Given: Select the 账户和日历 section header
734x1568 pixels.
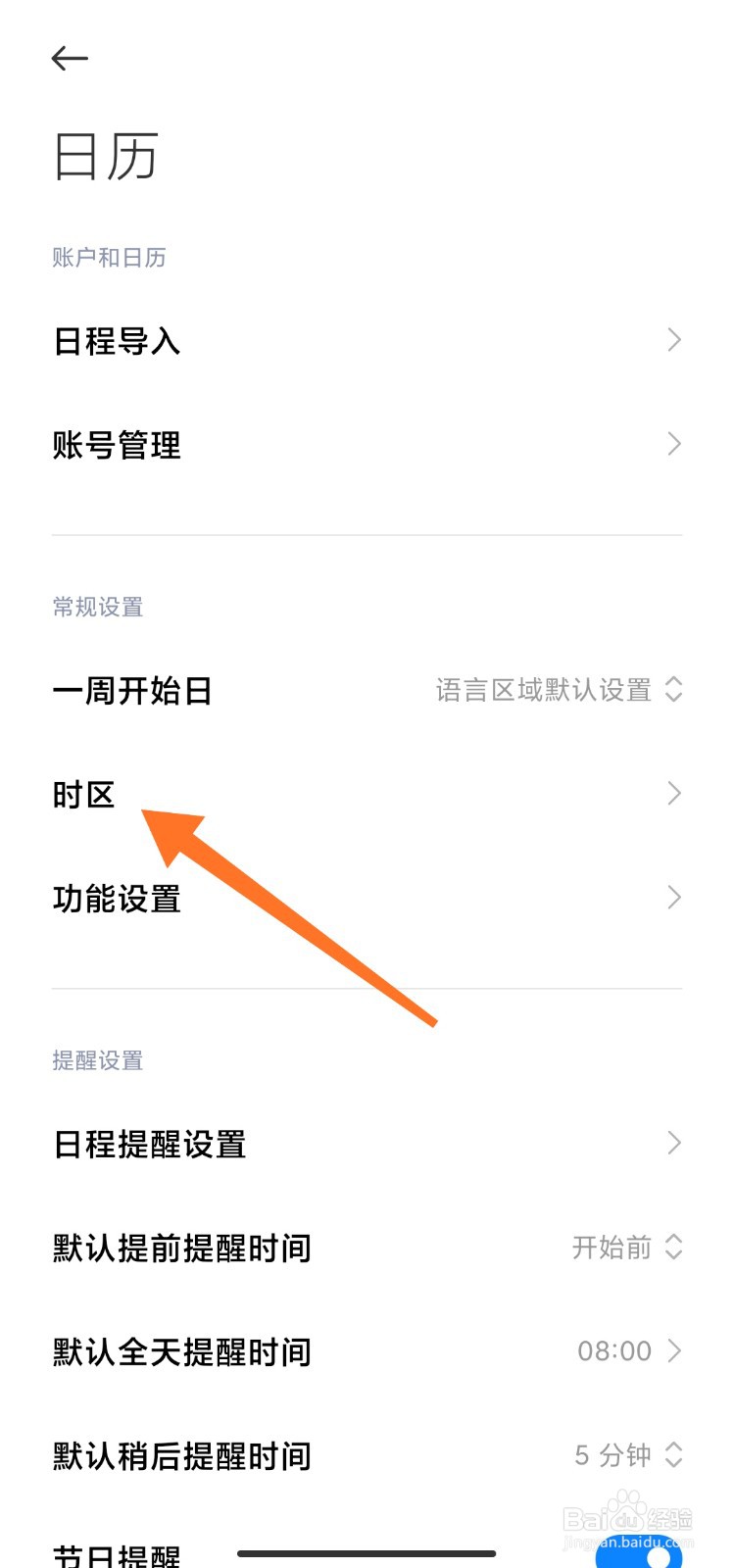Looking at the screenshot, I should [x=109, y=257].
